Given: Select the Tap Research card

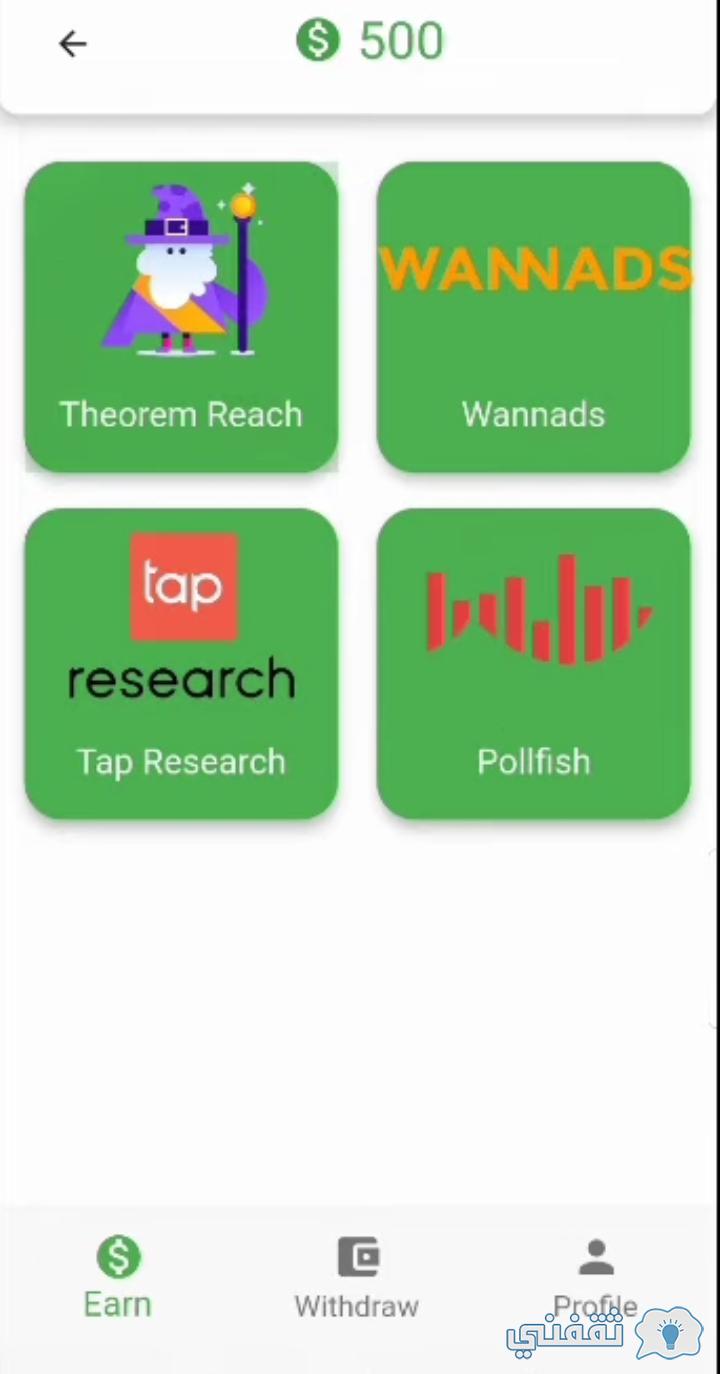Looking at the screenshot, I should coord(181,663).
